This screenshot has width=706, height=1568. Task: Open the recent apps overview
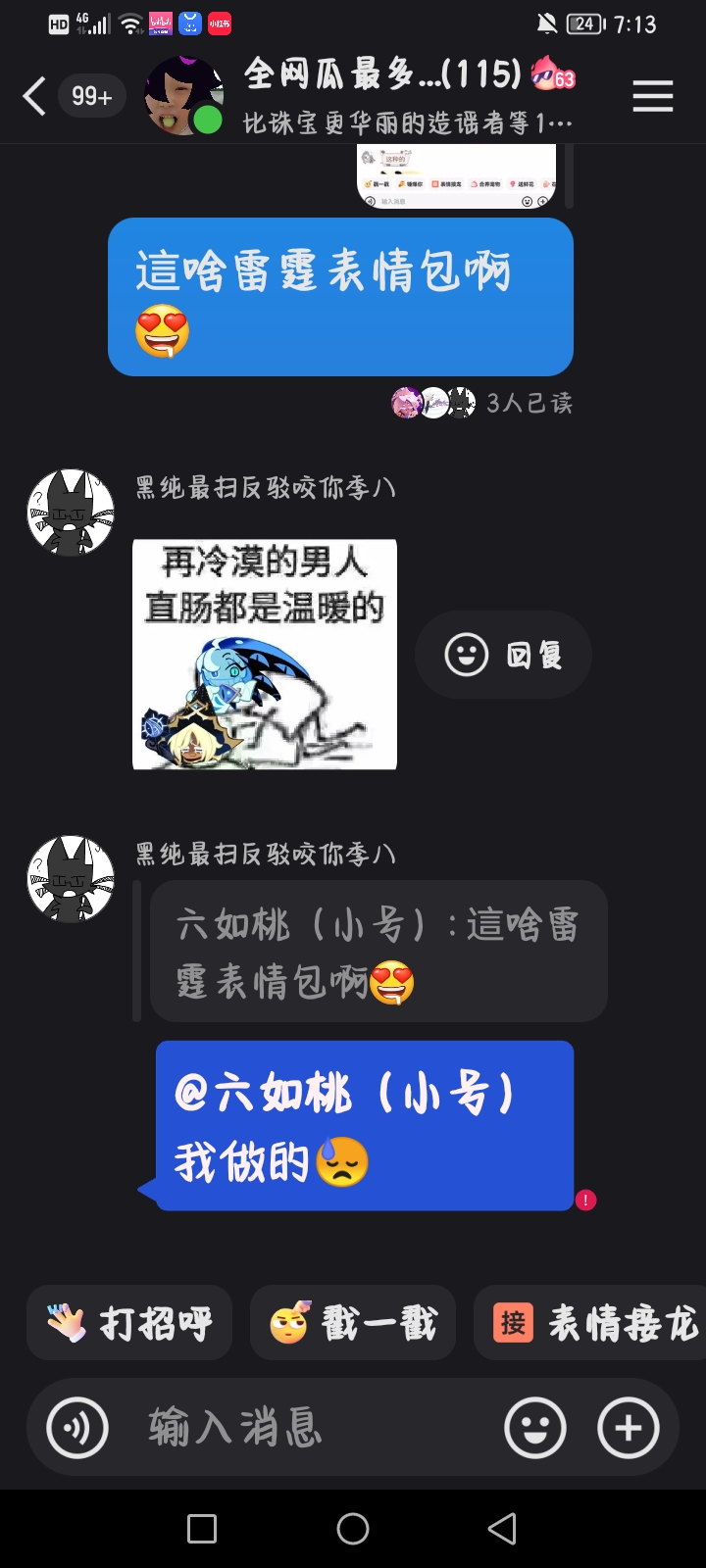202,1529
